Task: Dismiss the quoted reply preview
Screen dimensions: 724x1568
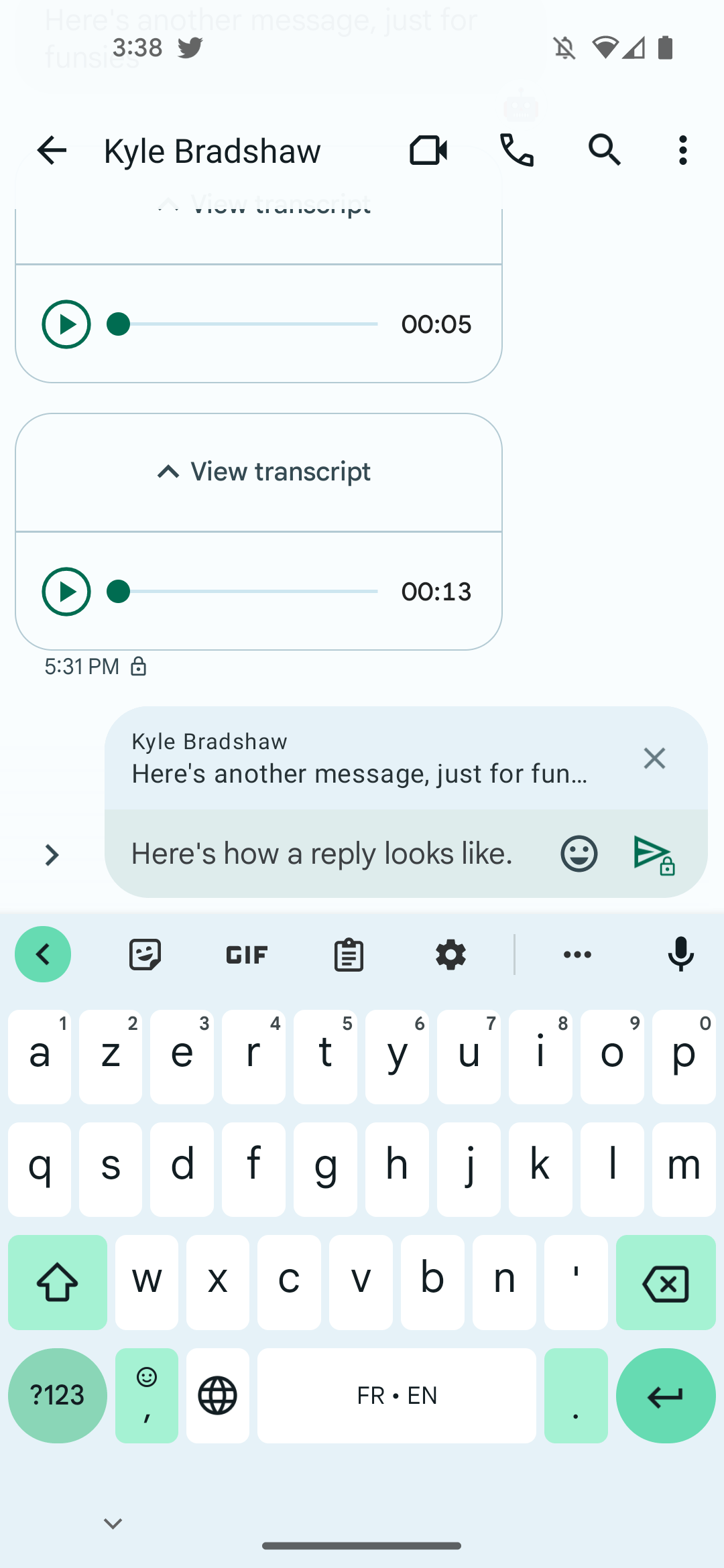Action: (x=654, y=759)
